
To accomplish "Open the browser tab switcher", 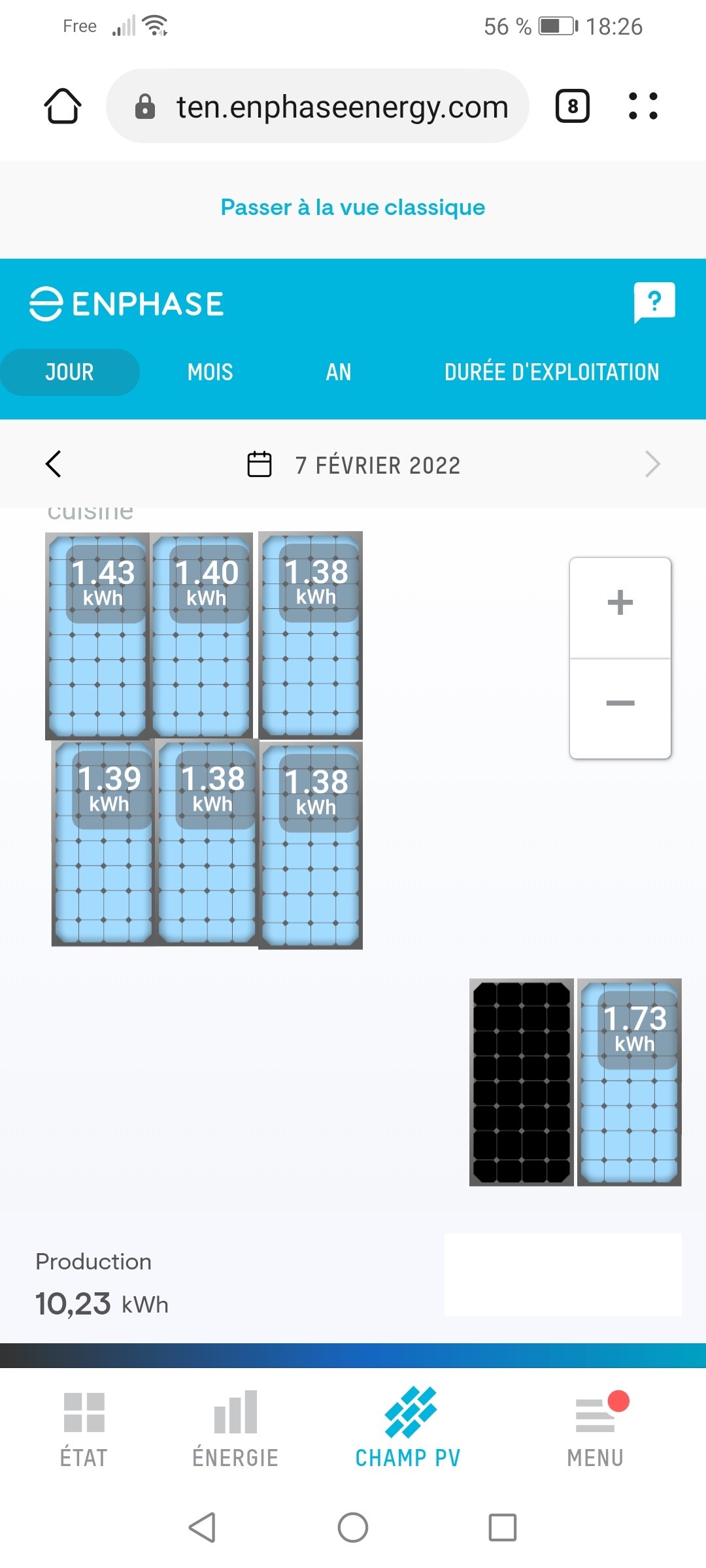I will pos(573,106).
